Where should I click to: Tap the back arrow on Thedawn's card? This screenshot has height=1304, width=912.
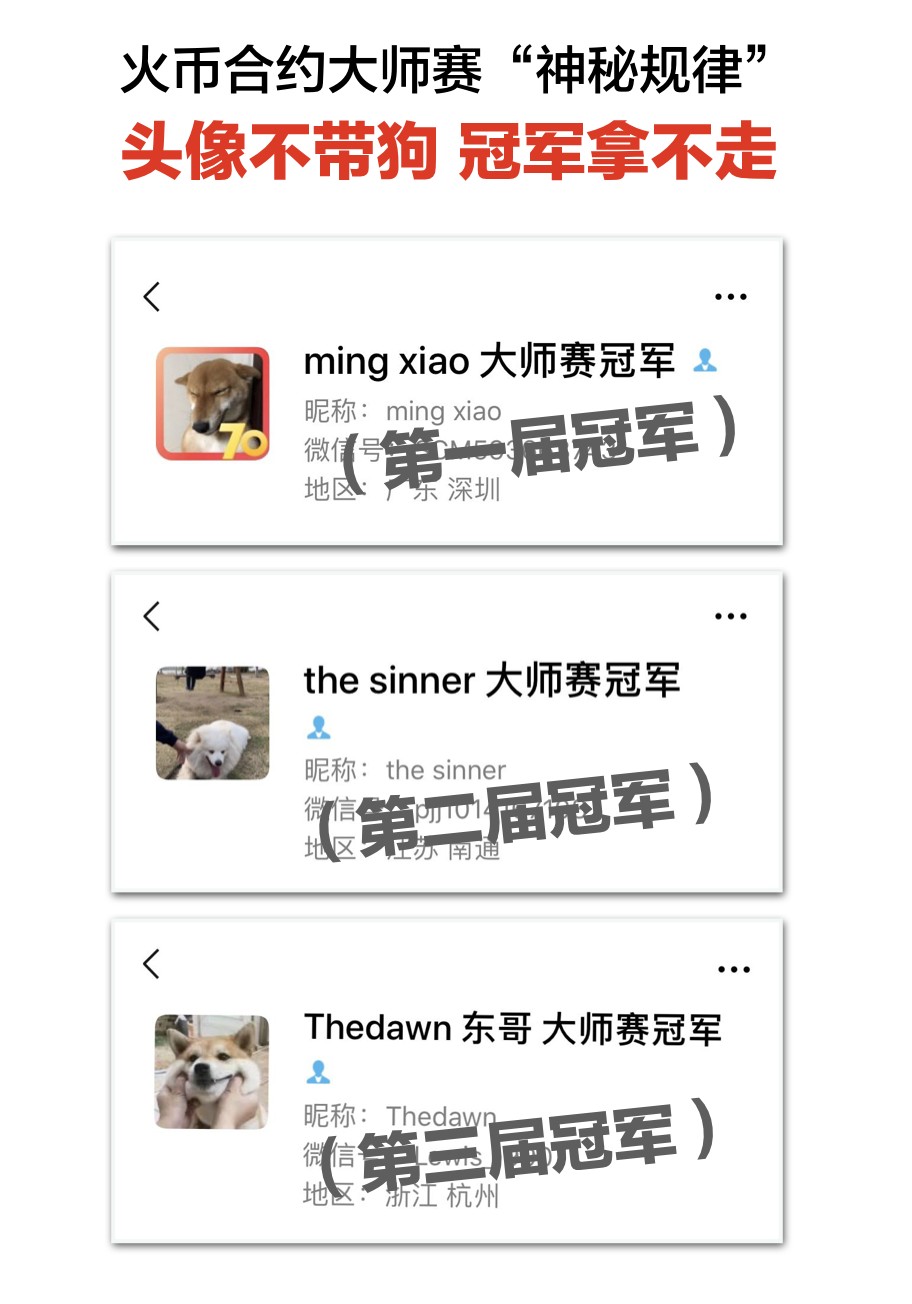pyautogui.click(x=152, y=967)
